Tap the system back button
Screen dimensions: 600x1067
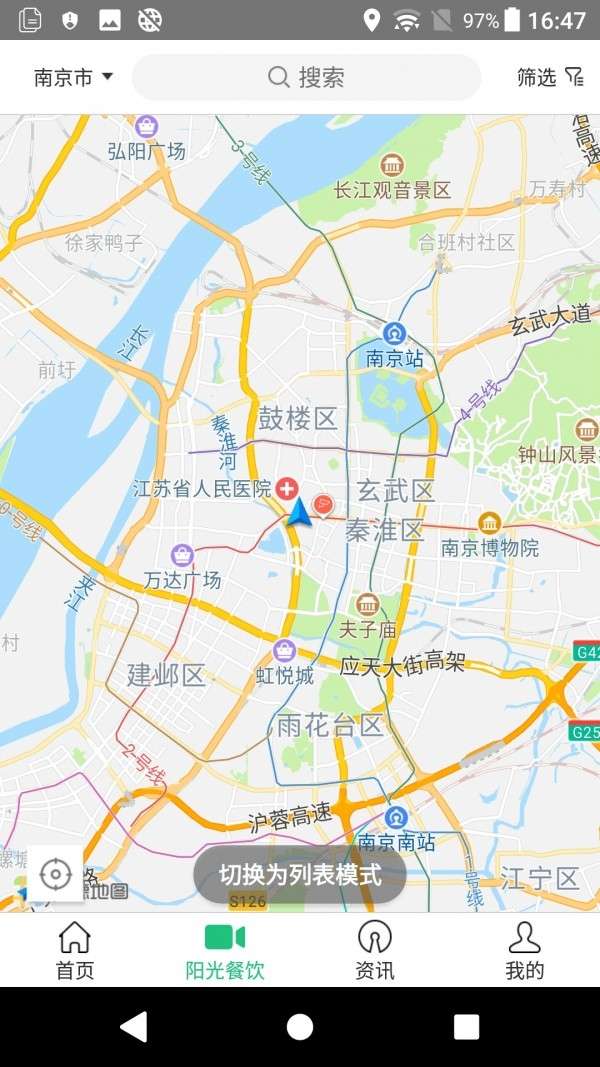[133, 1026]
